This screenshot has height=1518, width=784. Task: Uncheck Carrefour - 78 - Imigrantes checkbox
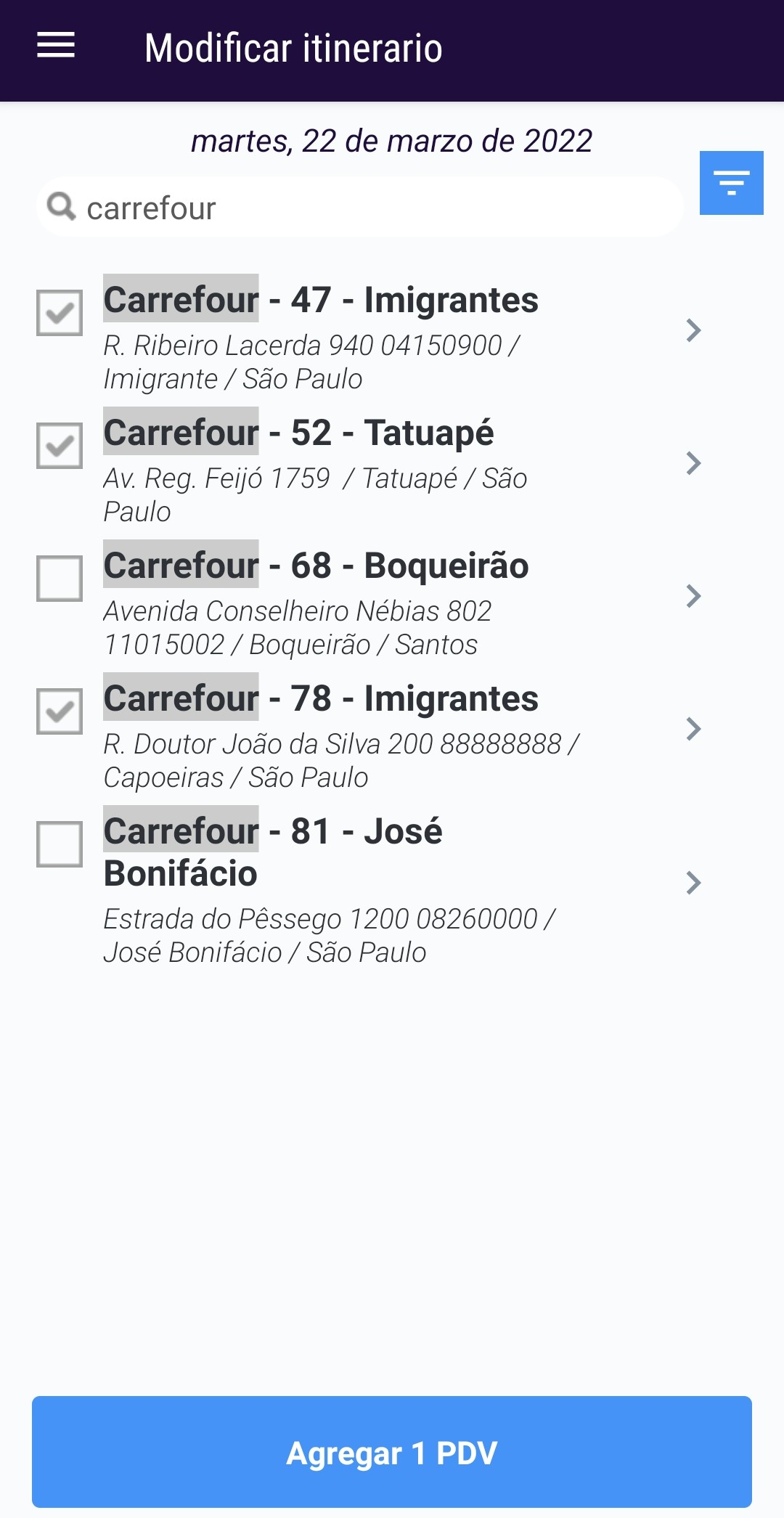click(60, 711)
